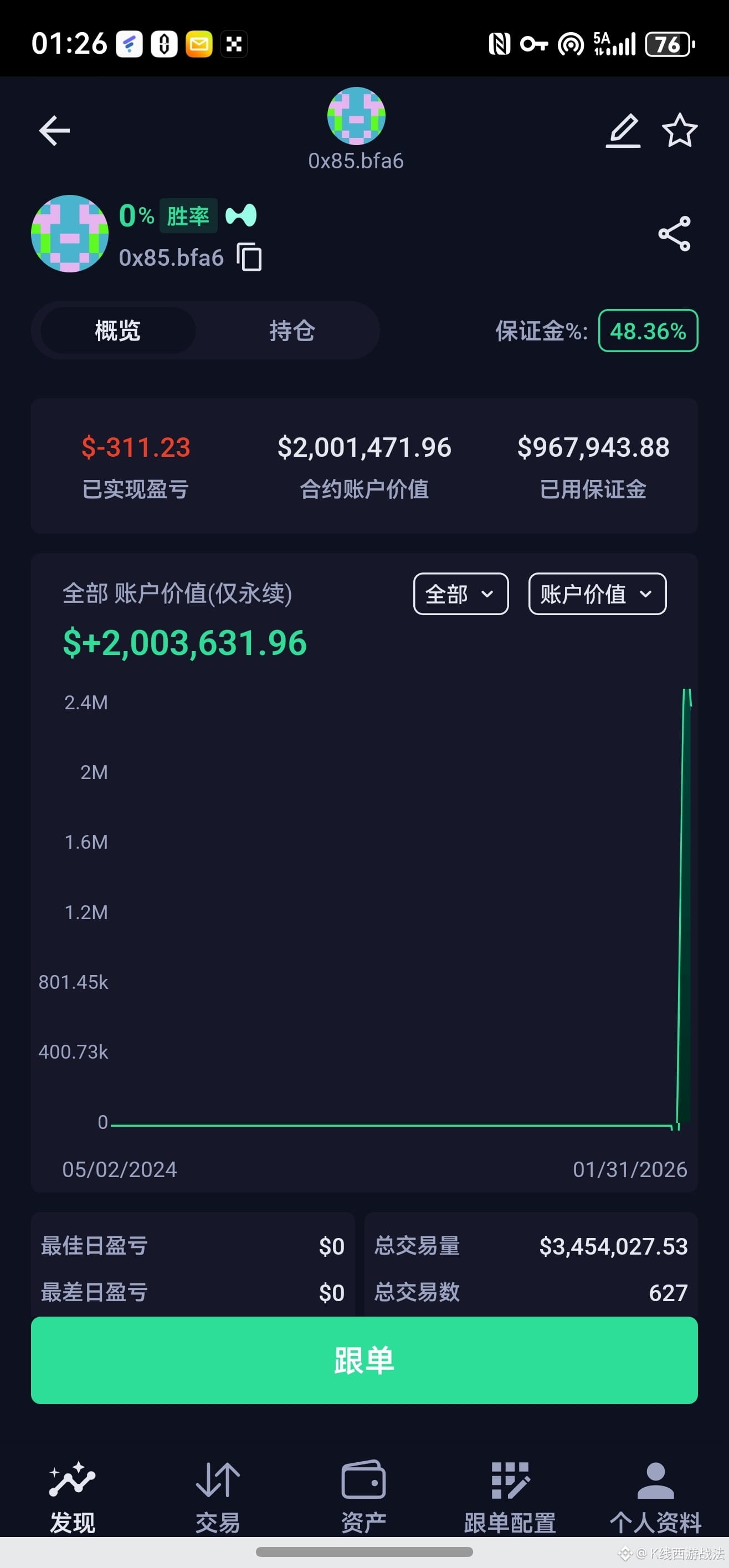Switch to the 交易 tab
The width and height of the screenshot is (729, 1568).
coord(217,1496)
